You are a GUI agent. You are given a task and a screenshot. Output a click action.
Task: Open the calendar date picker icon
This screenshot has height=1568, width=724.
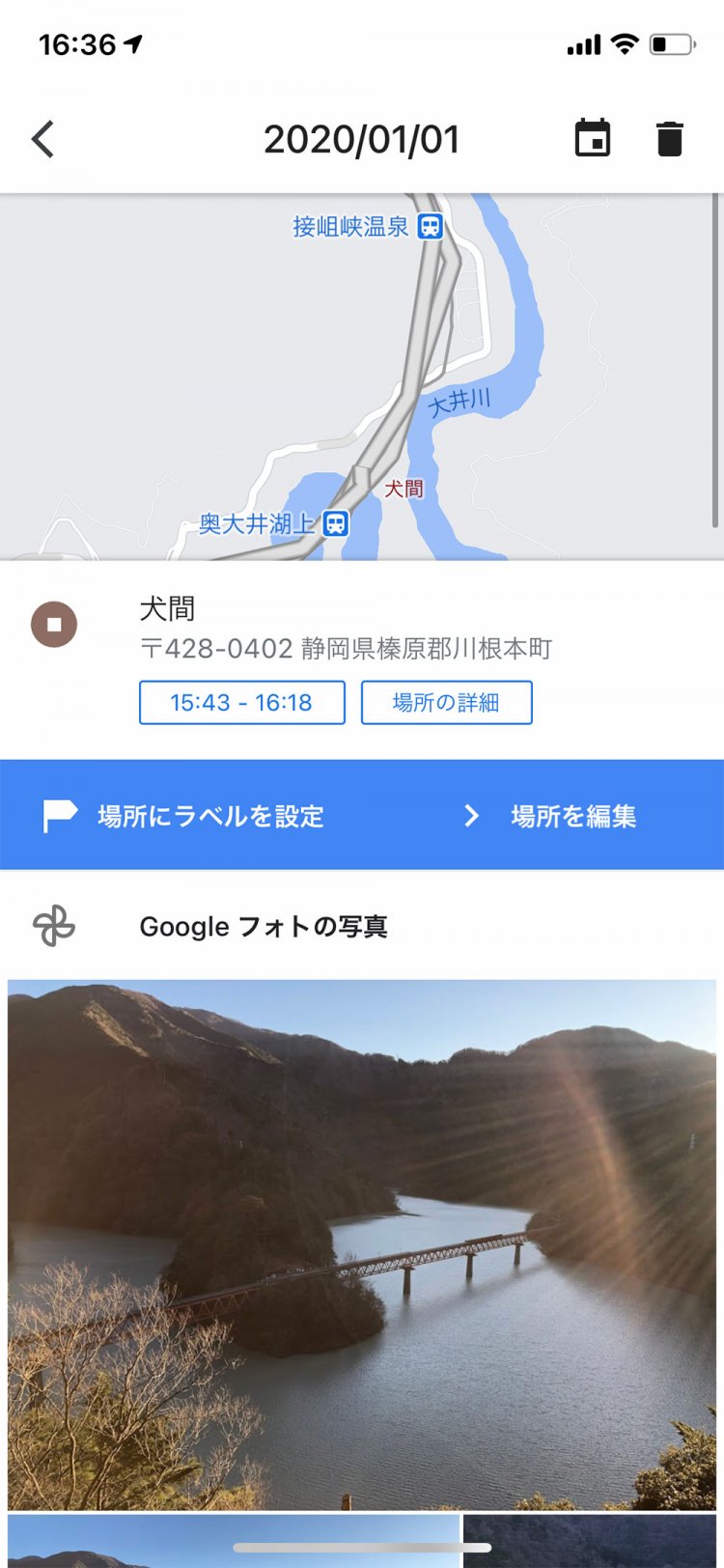594,137
